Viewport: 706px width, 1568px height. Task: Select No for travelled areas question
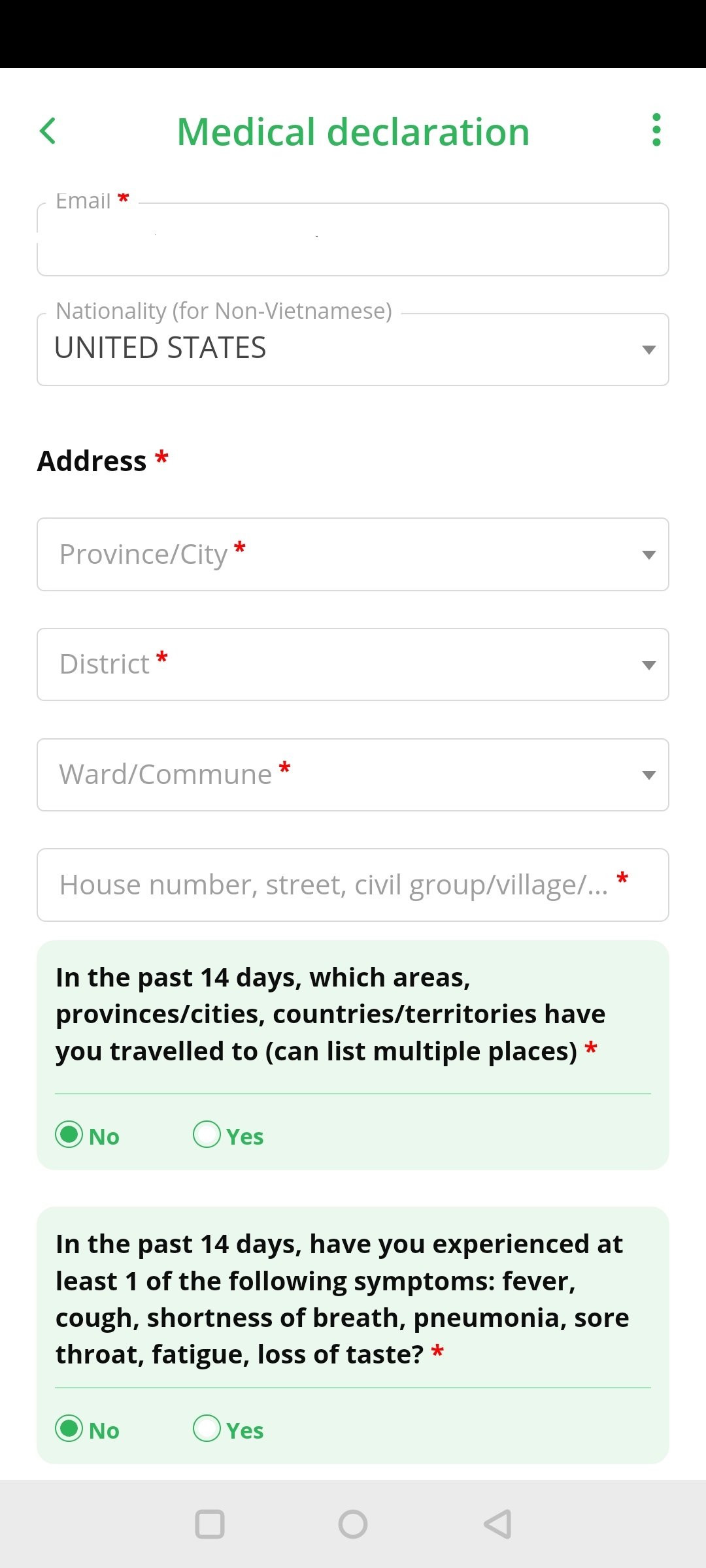pyautogui.click(x=88, y=1135)
